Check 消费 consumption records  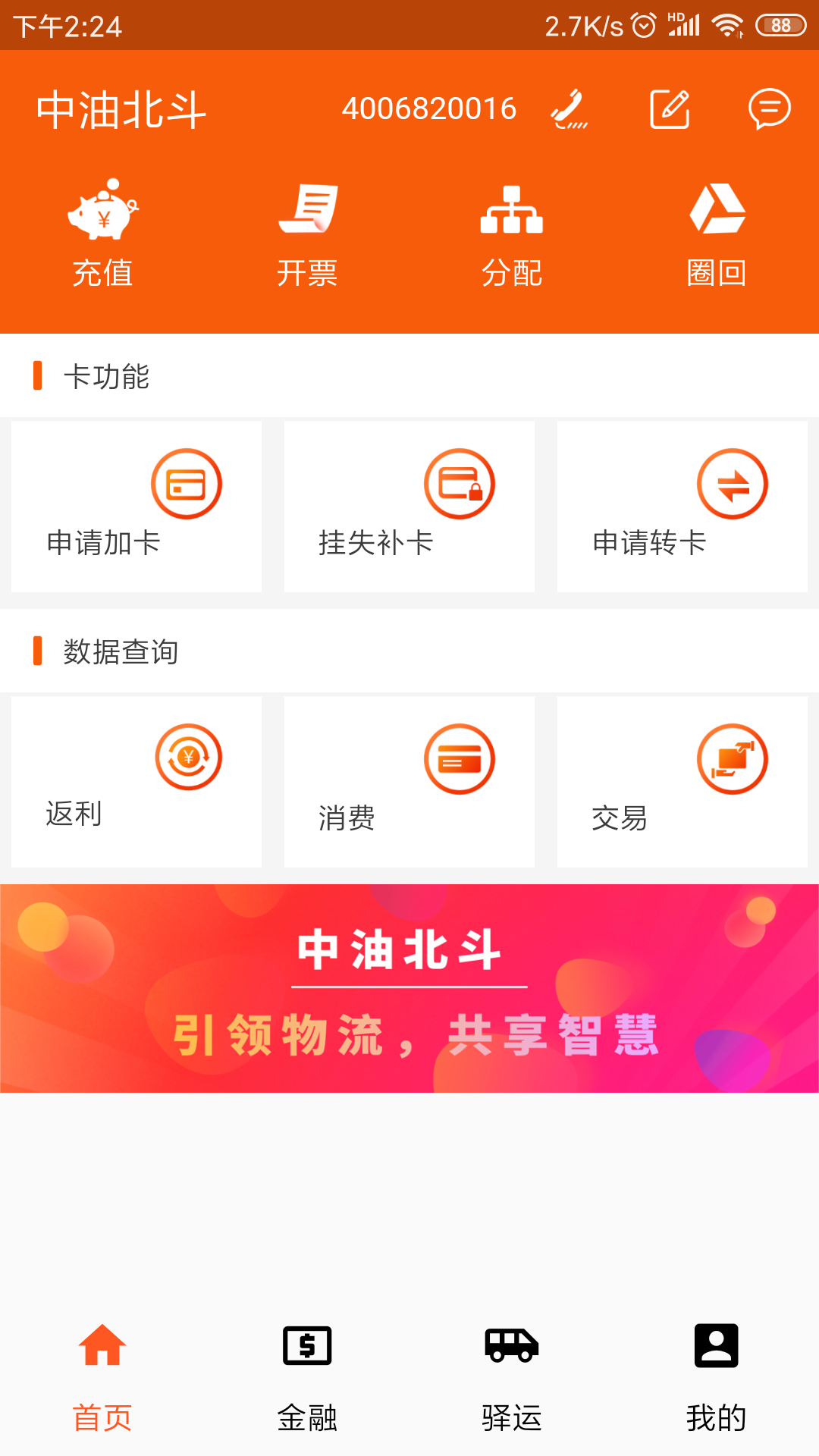click(409, 782)
